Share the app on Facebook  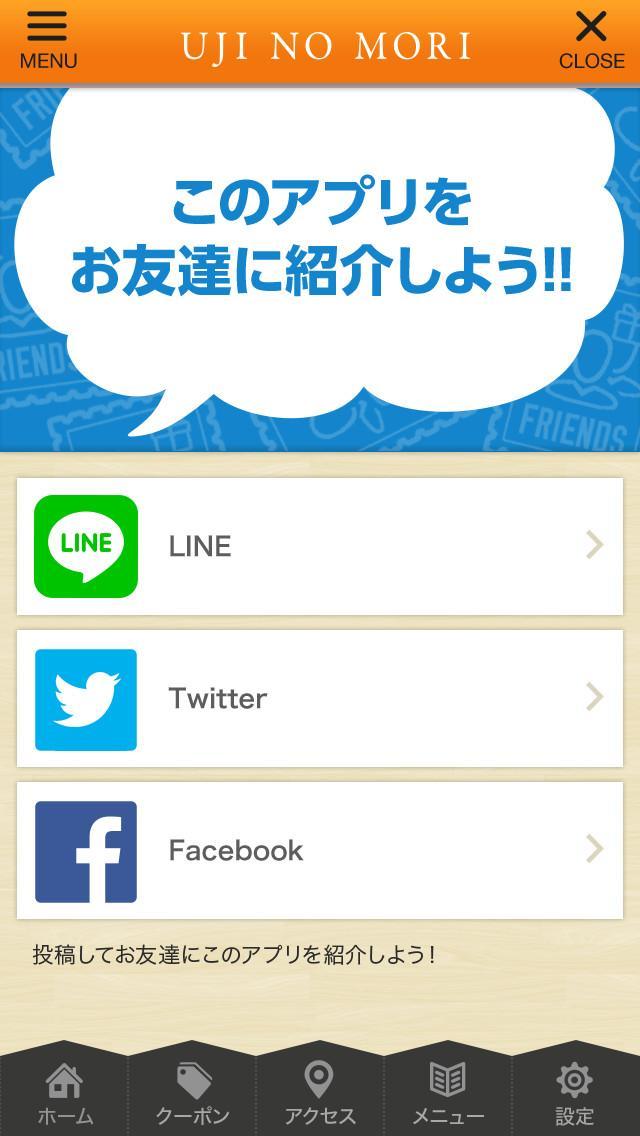click(x=320, y=850)
